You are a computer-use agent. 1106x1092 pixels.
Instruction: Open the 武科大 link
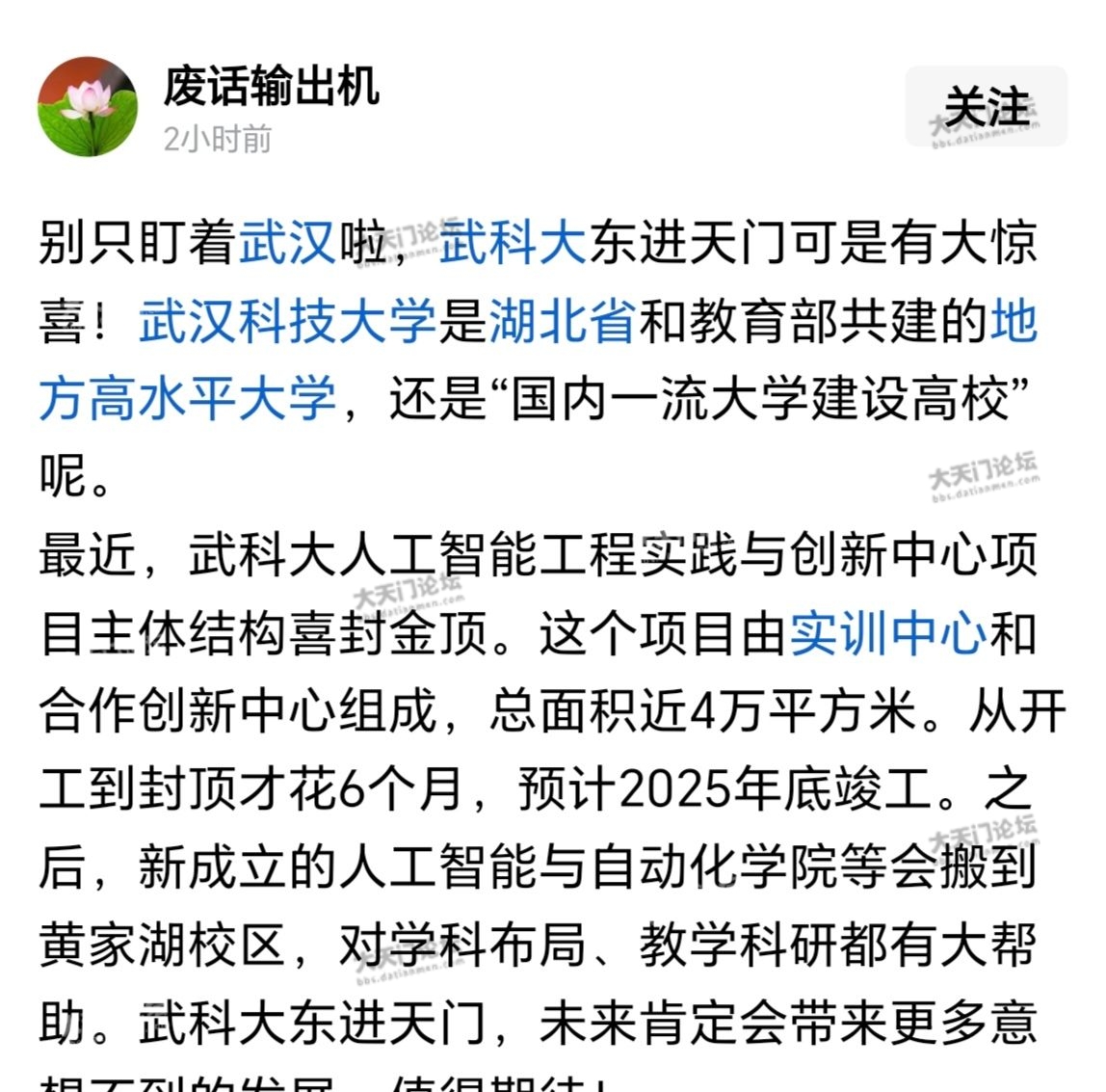tap(513, 241)
